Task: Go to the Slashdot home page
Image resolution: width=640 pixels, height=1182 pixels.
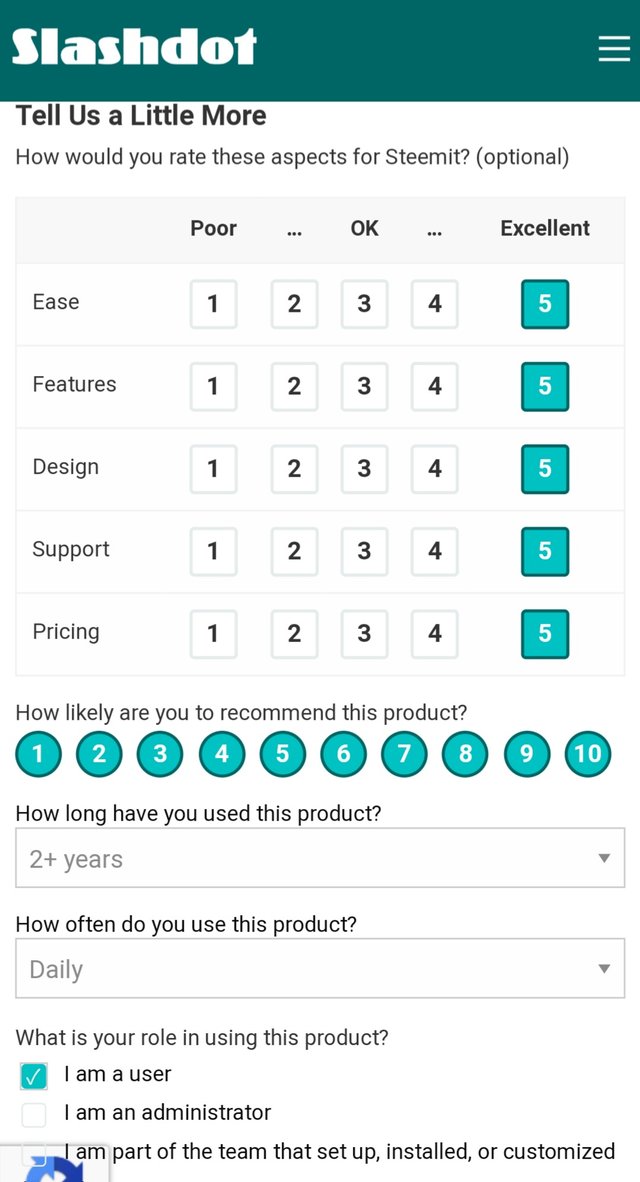Action: (x=134, y=47)
